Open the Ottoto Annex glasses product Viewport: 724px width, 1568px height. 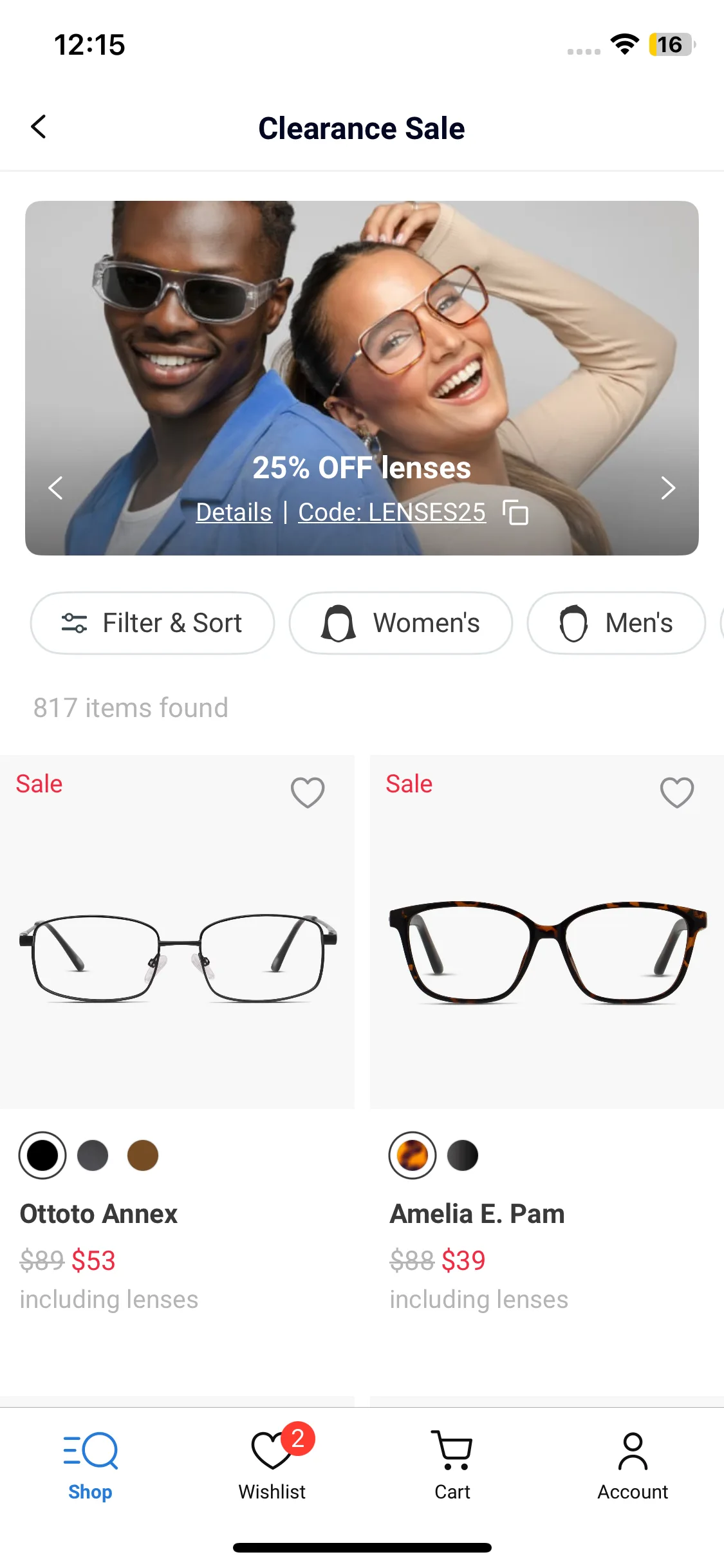177,953
